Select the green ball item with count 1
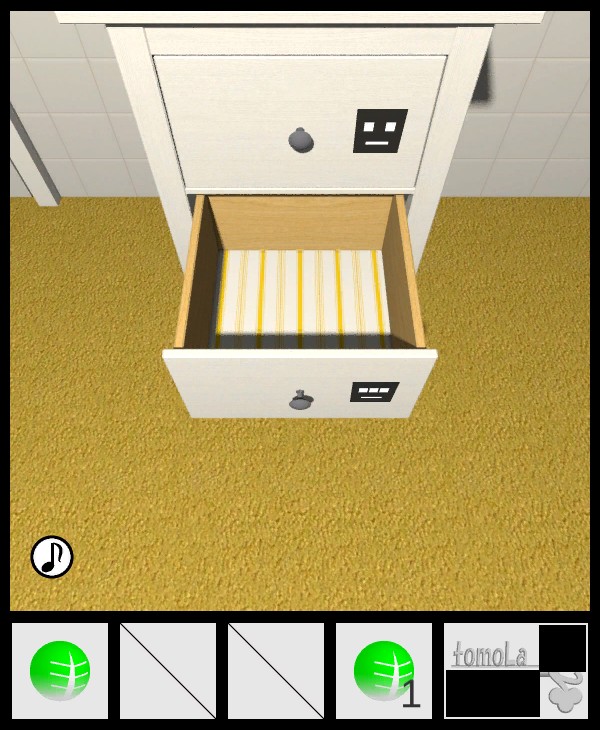 (384, 671)
